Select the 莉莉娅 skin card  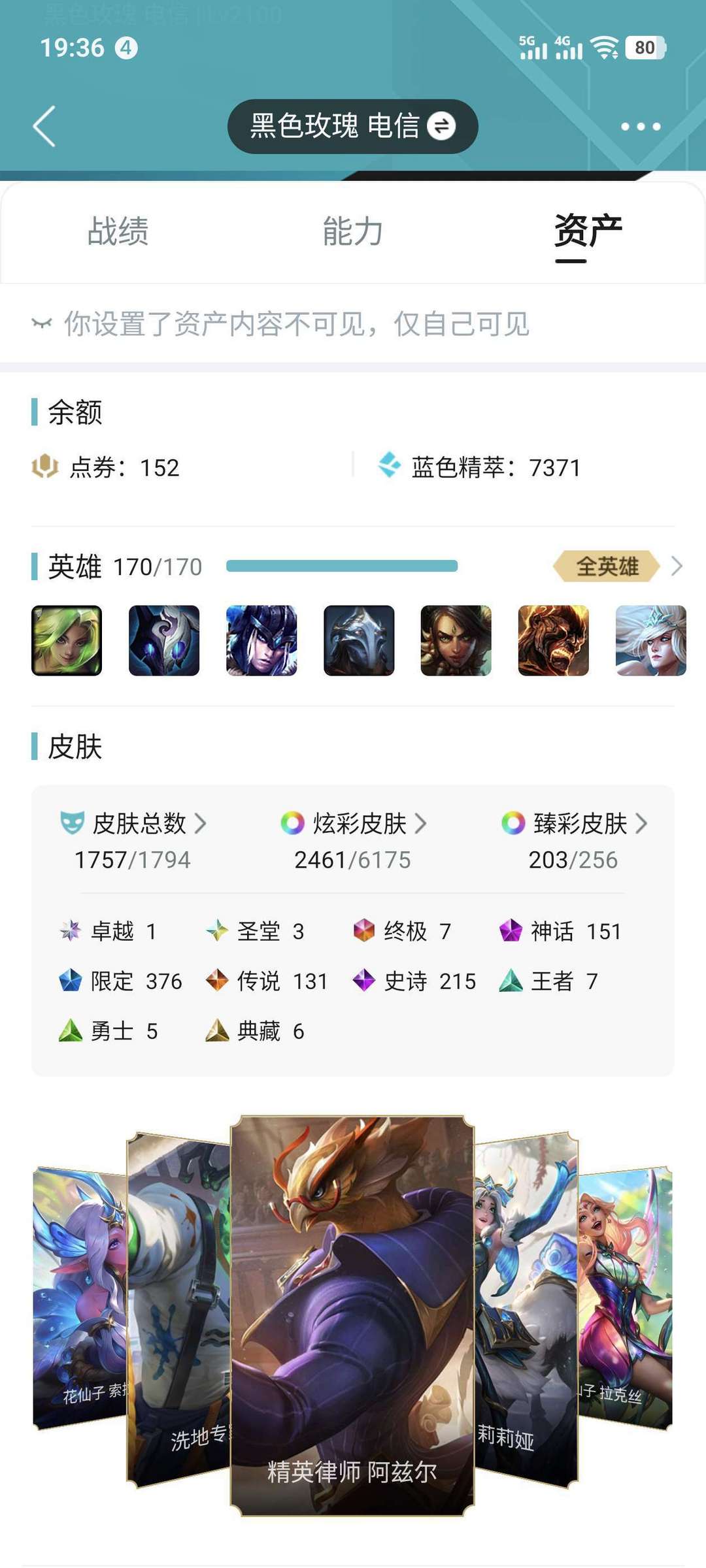coord(526,1310)
